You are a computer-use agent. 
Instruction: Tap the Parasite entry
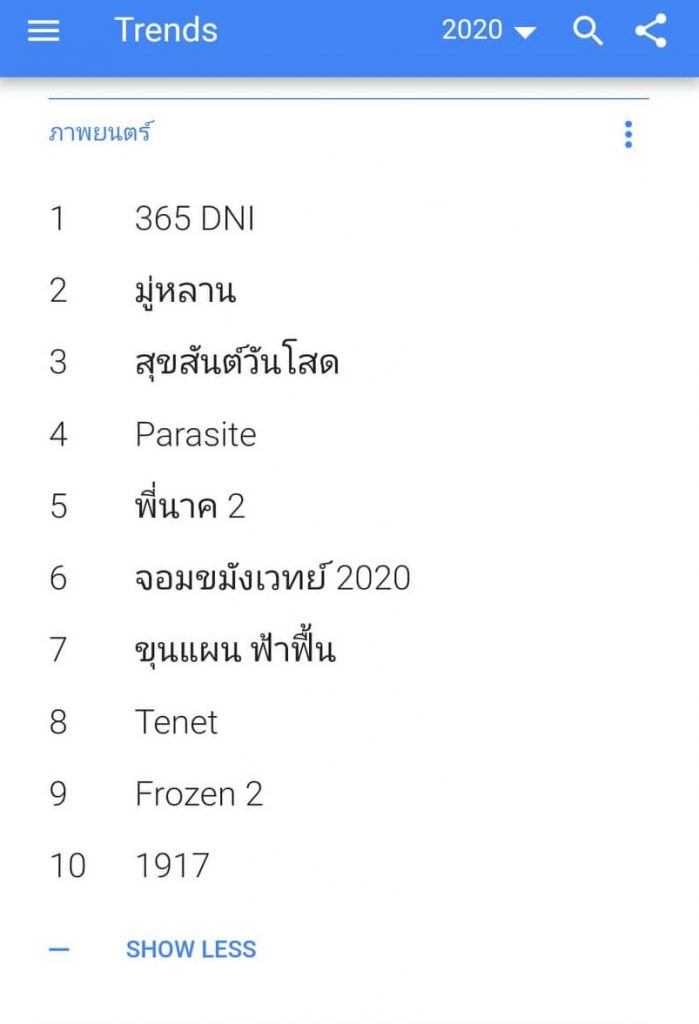(195, 434)
